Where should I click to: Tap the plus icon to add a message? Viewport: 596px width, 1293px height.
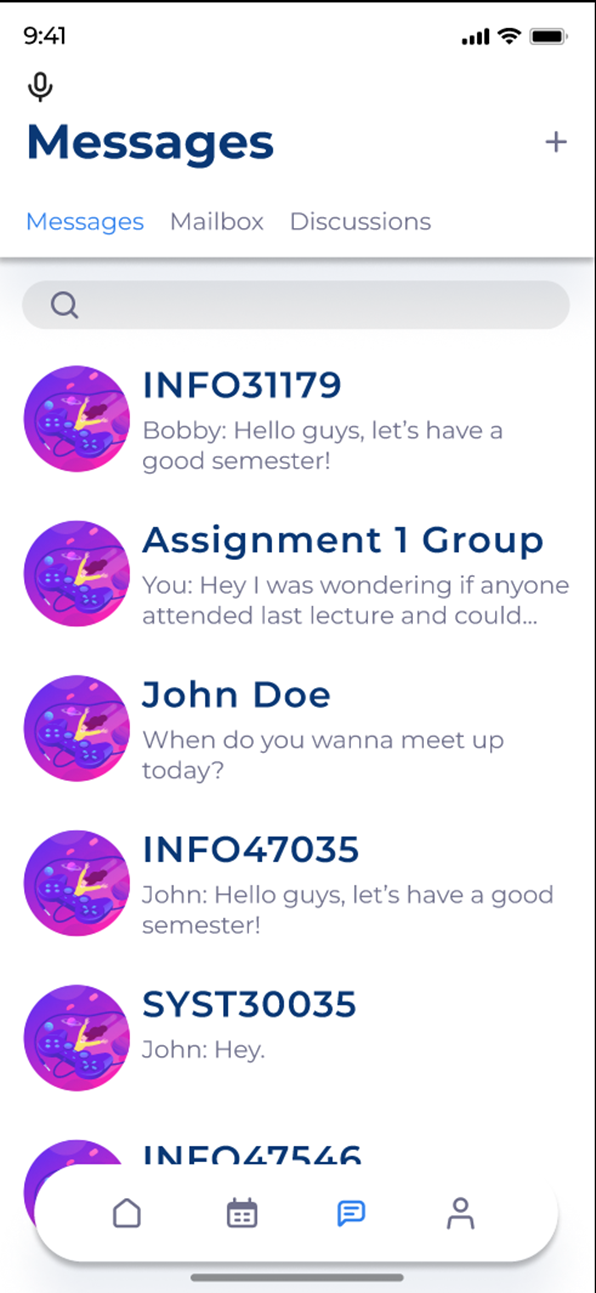[x=555, y=142]
